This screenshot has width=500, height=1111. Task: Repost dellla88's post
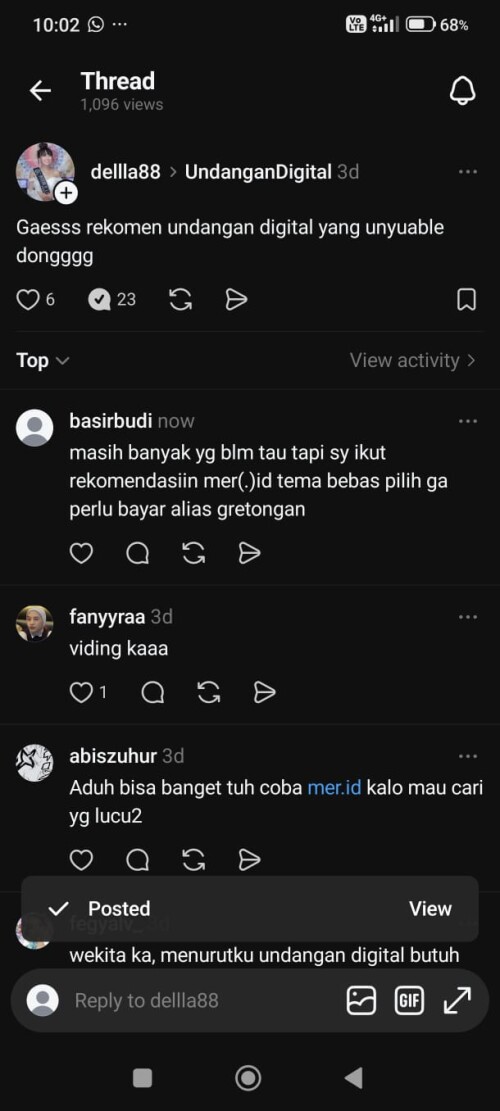pos(181,300)
